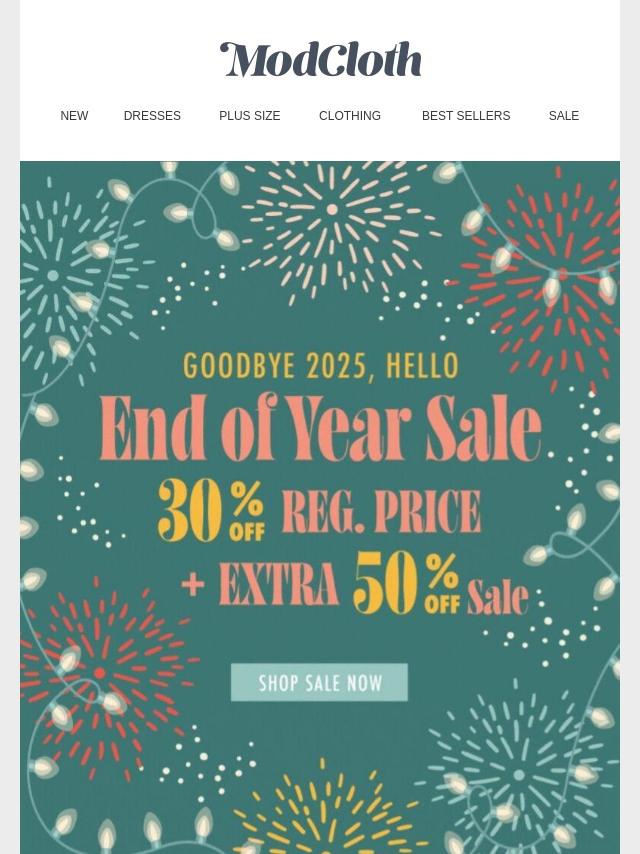Tap the SHOP SALE NOW button

point(320,683)
